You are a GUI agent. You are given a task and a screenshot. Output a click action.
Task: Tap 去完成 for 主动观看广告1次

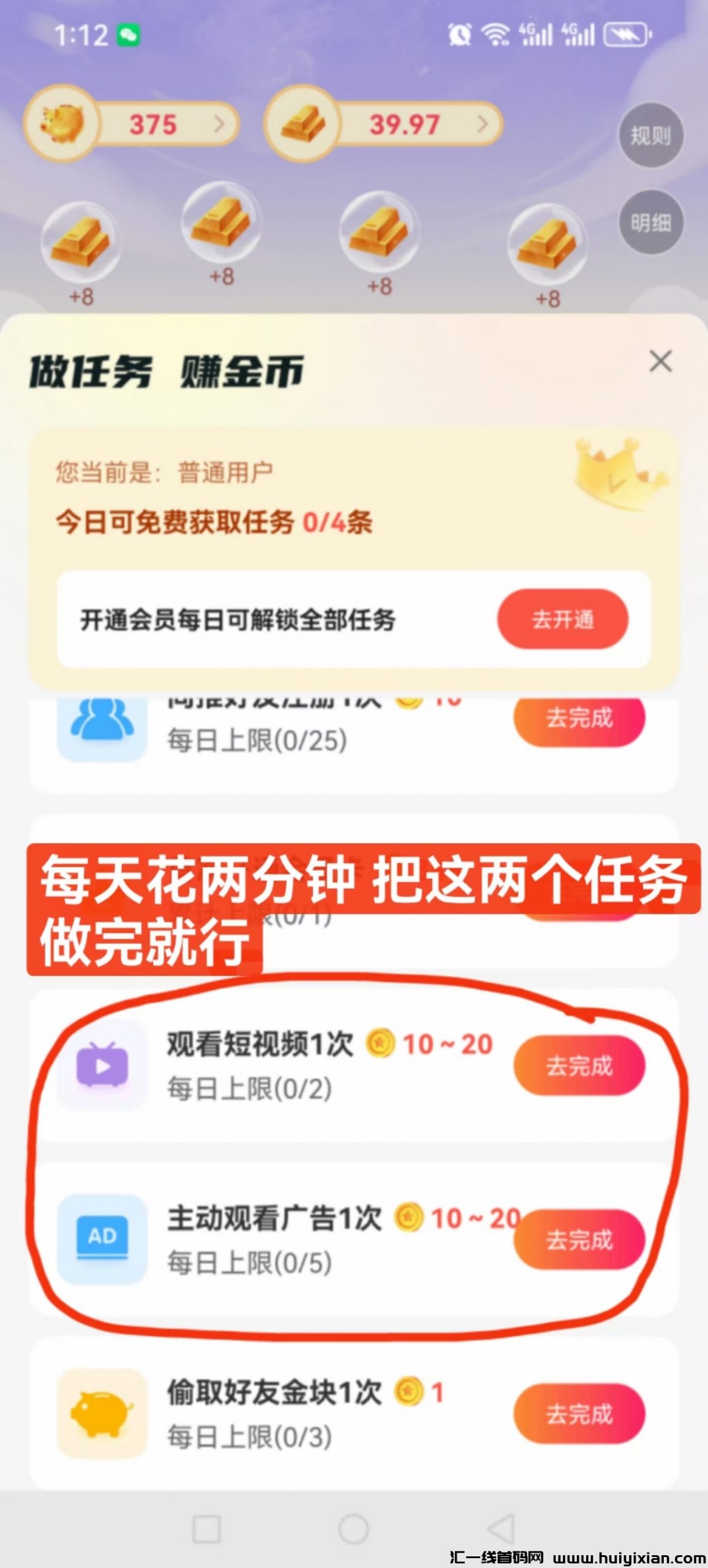pos(579,1240)
